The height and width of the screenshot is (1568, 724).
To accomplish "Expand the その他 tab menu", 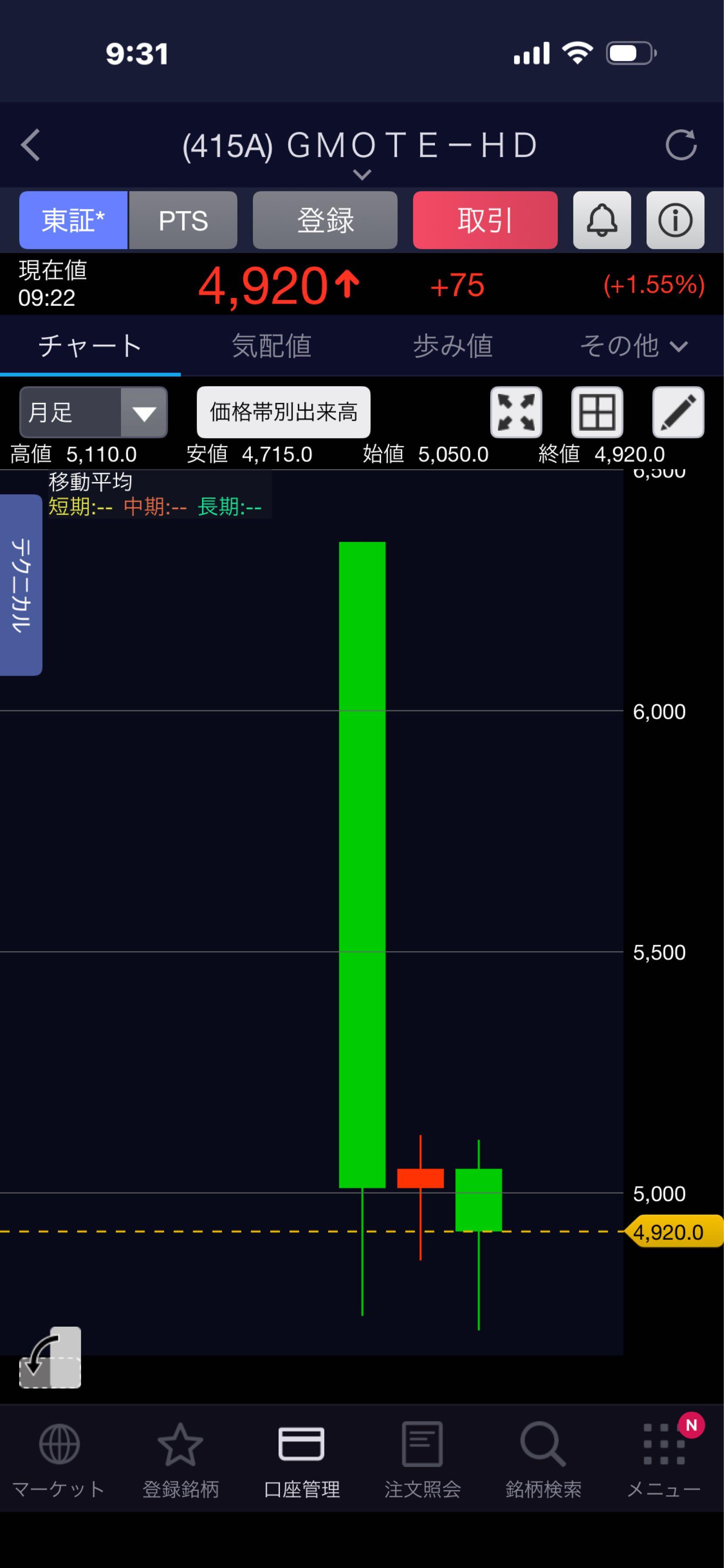I will (x=633, y=346).
